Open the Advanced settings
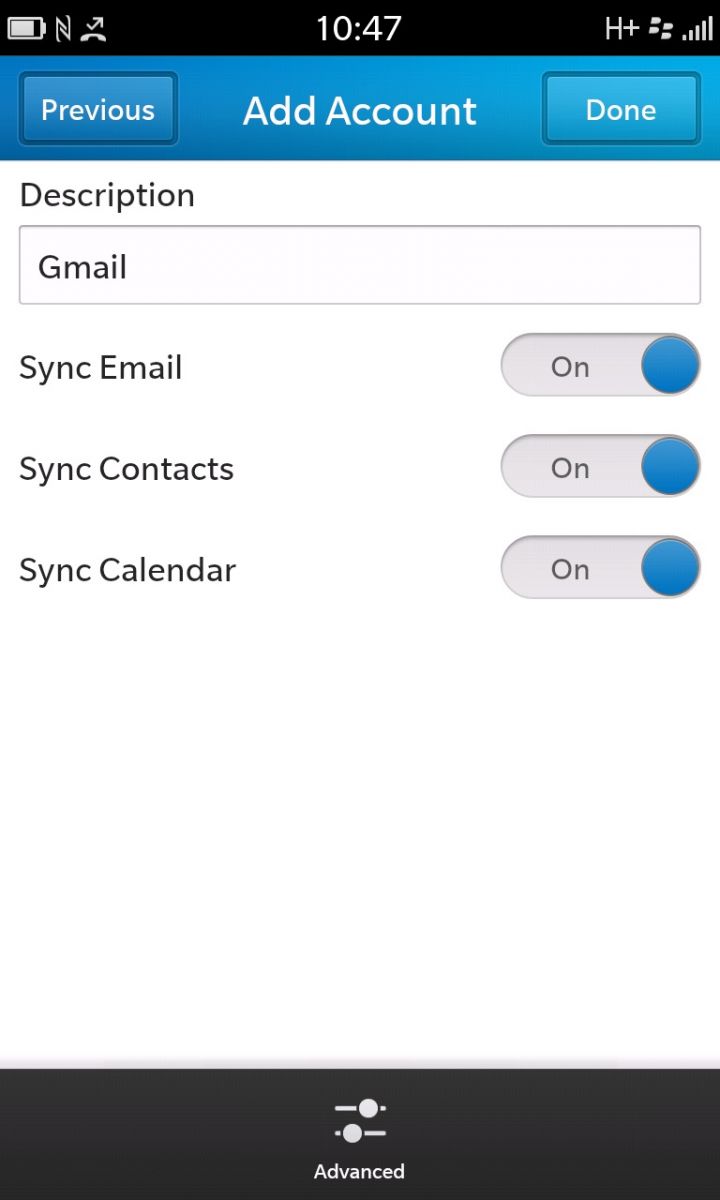720x1200 pixels. [359, 1137]
